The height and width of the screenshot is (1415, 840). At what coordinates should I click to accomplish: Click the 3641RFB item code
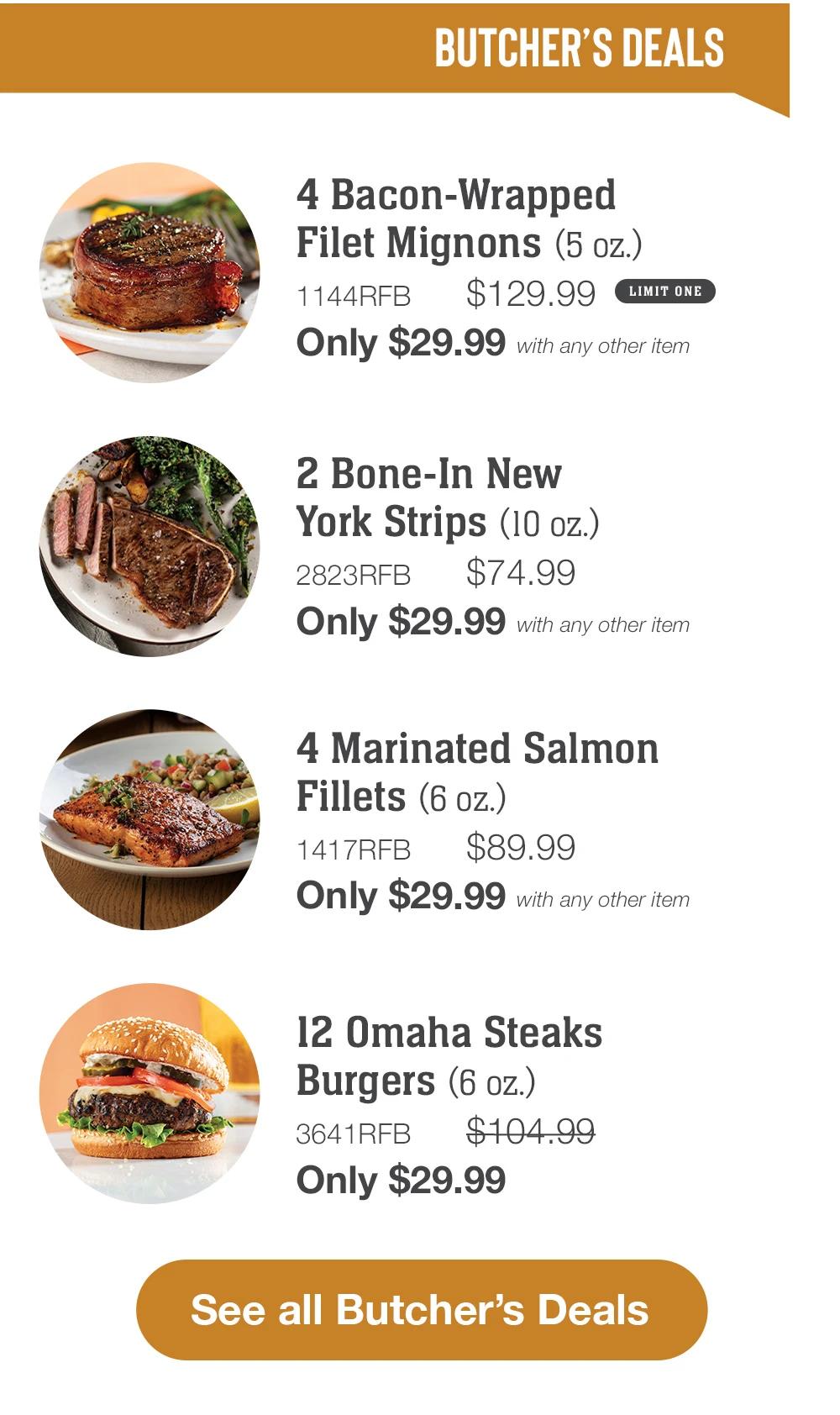click(353, 1132)
